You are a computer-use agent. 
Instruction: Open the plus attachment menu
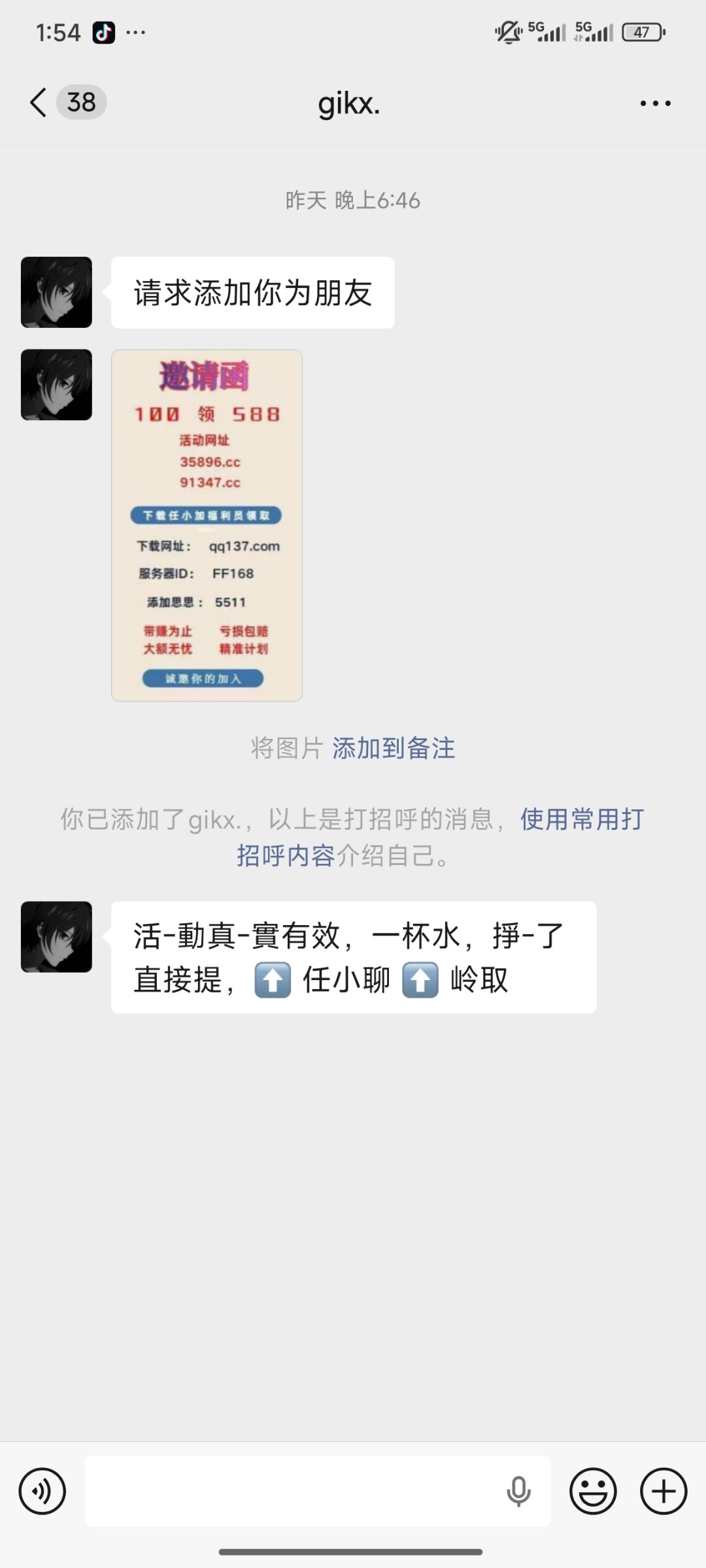click(x=664, y=1491)
